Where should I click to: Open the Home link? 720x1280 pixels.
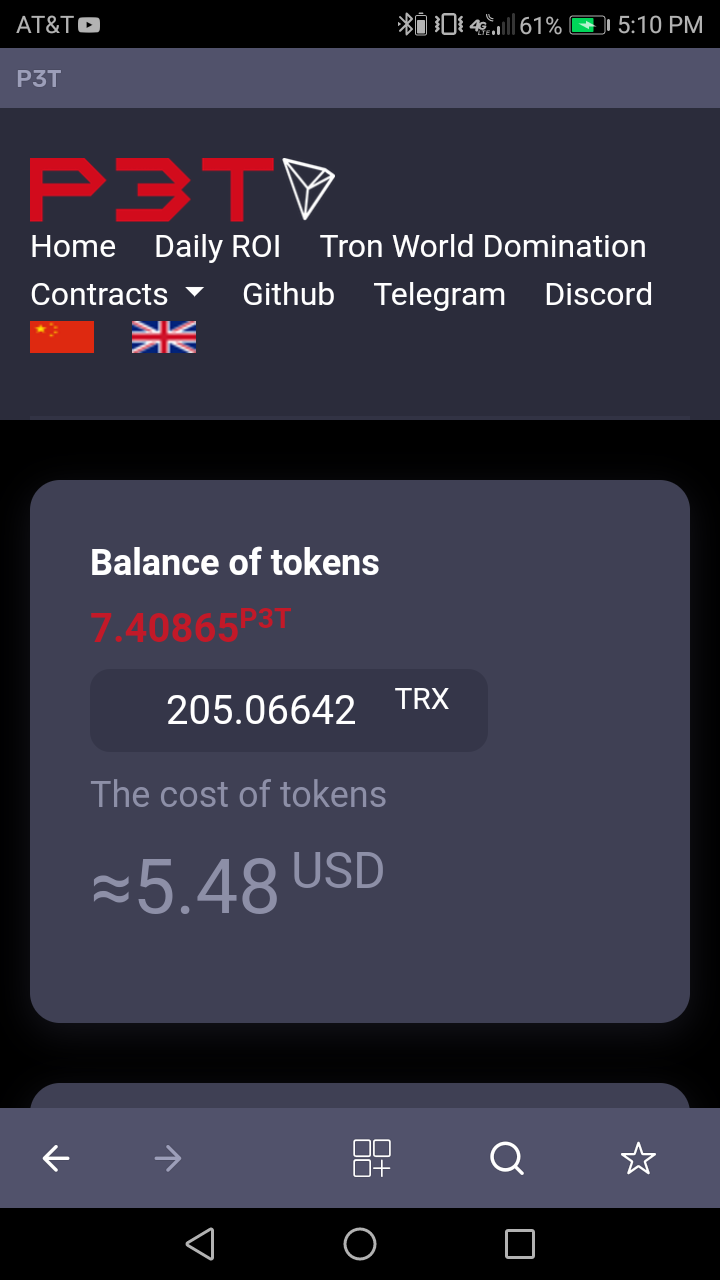pos(73,246)
